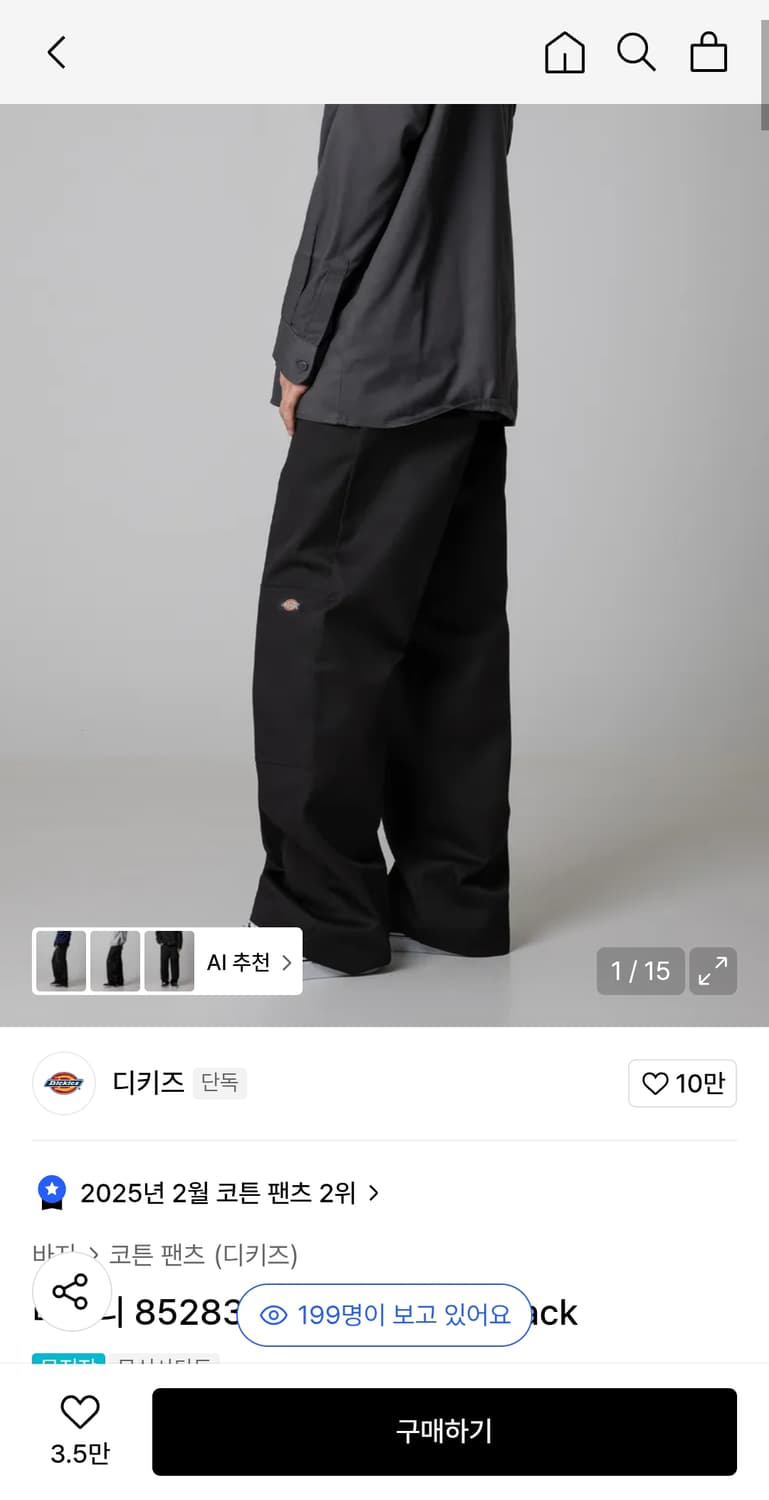Viewport: 769px width, 1500px height.
Task: Tap the 1/15 image progress indicator
Action: coord(640,971)
